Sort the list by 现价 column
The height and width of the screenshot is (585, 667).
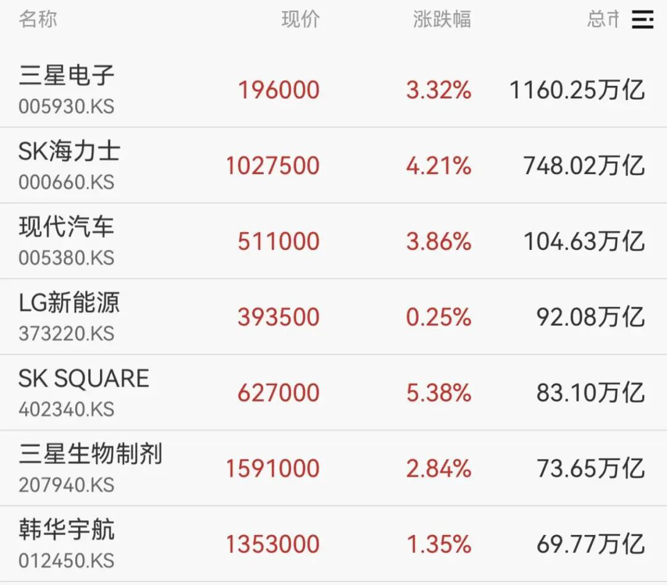coord(300,18)
